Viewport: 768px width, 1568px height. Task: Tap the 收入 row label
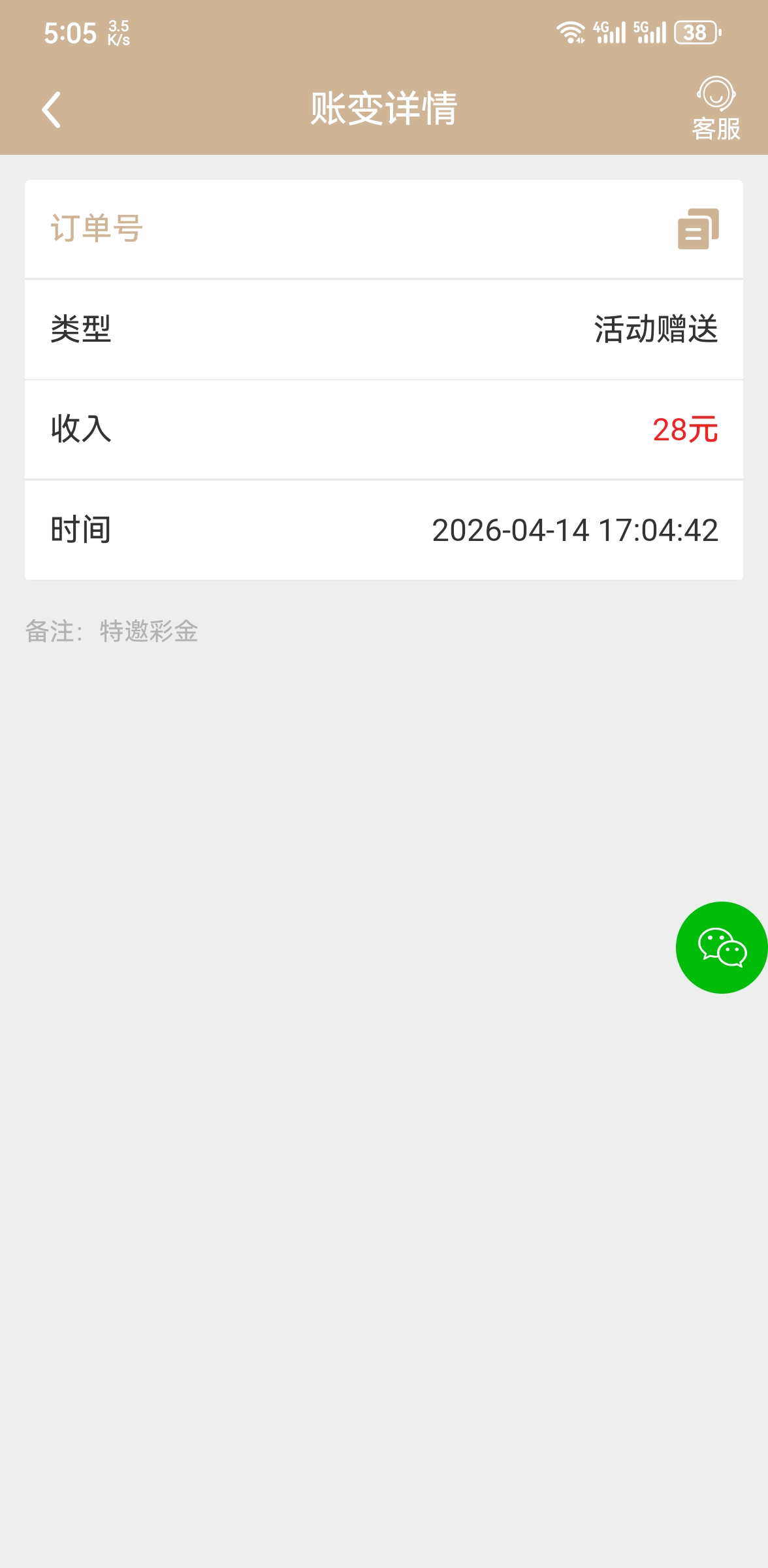80,430
